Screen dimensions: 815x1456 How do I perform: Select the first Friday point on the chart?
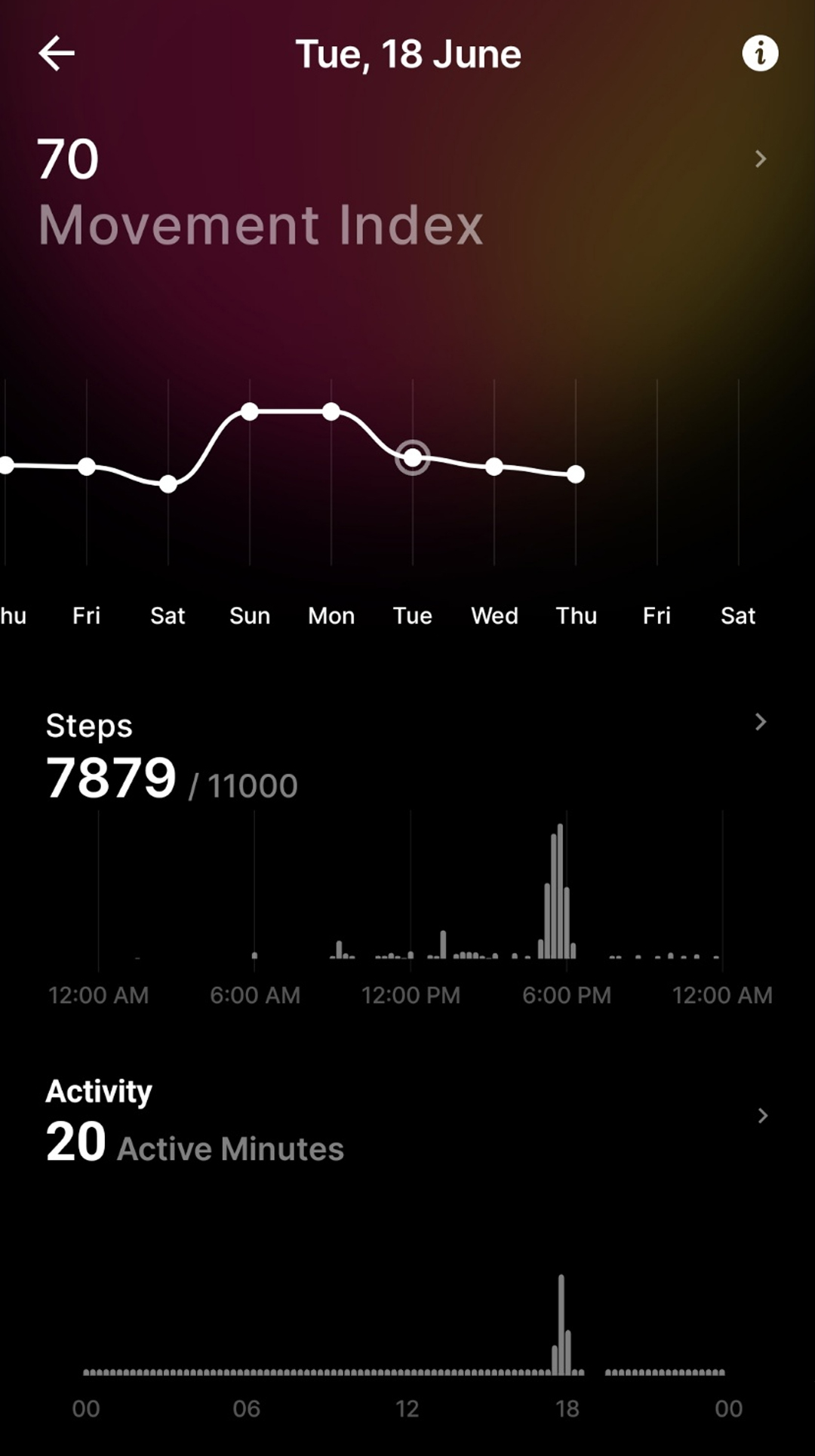click(87, 466)
